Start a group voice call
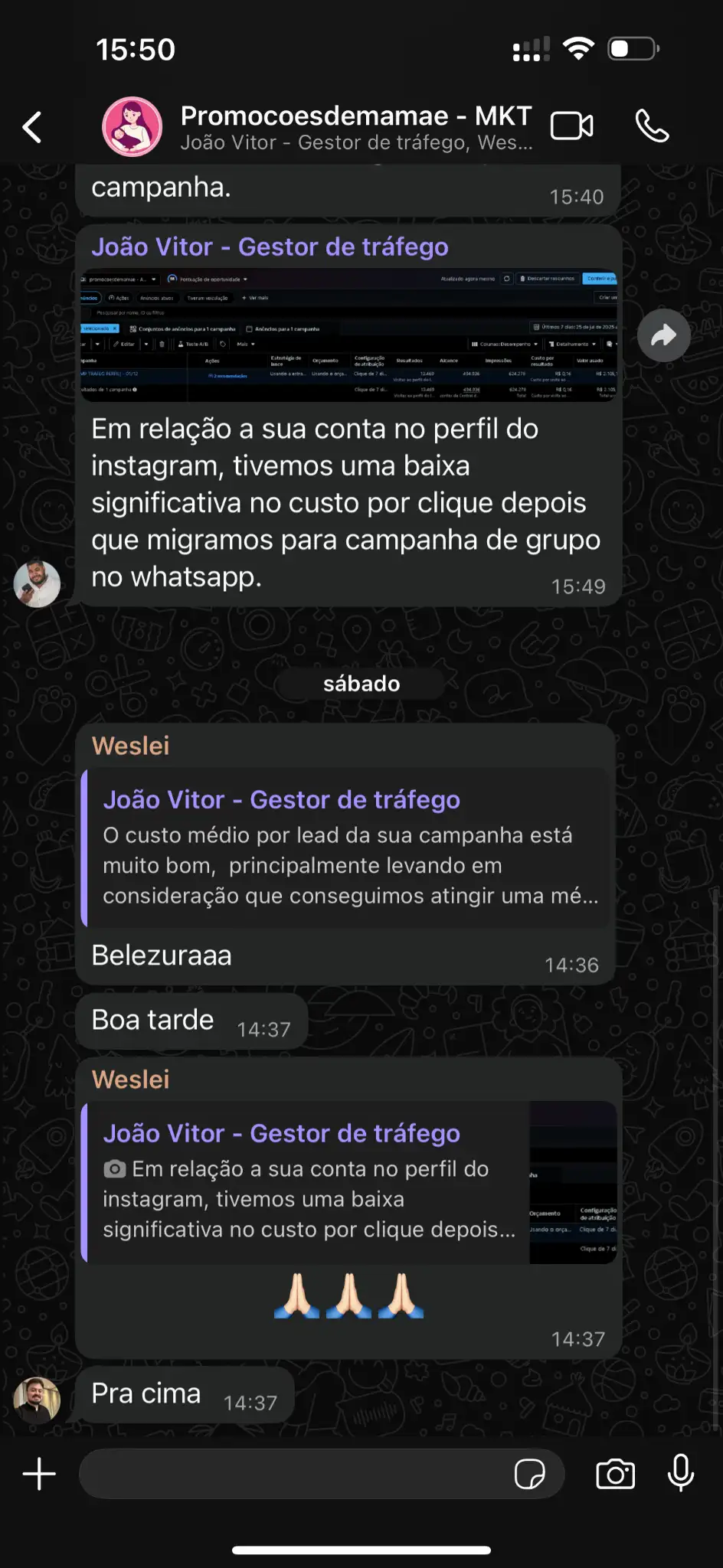 coord(652,126)
